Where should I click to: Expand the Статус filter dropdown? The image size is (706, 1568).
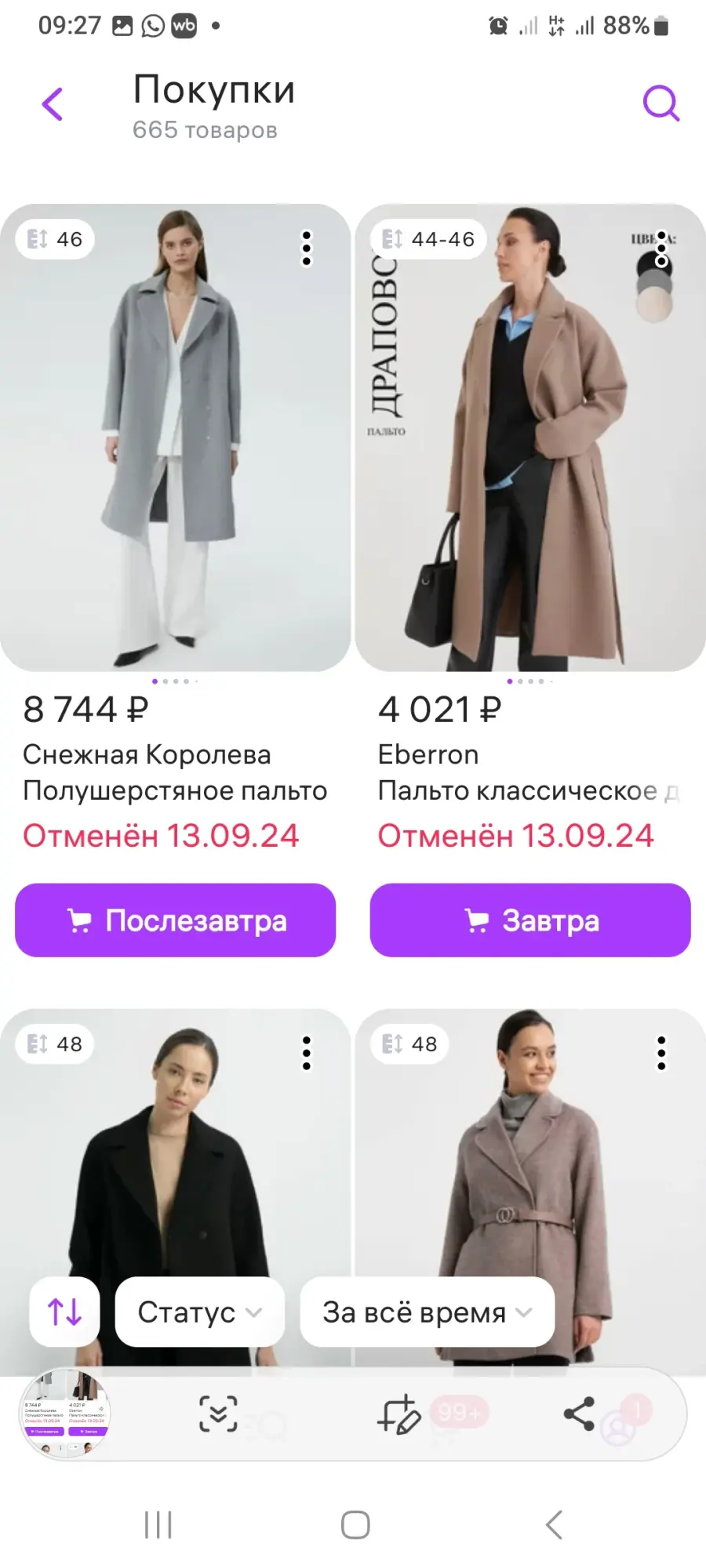(200, 1312)
